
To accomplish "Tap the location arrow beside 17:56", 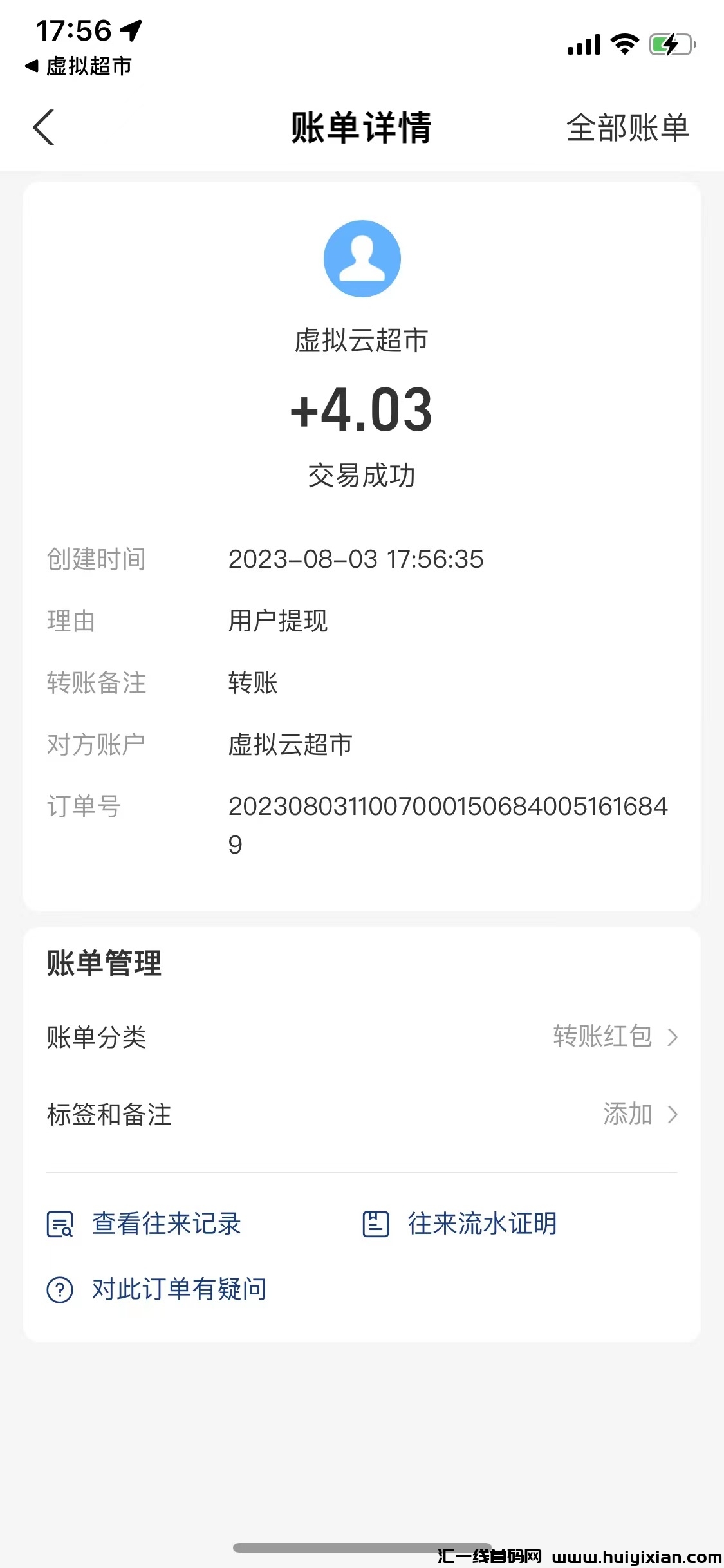I will [131, 29].
